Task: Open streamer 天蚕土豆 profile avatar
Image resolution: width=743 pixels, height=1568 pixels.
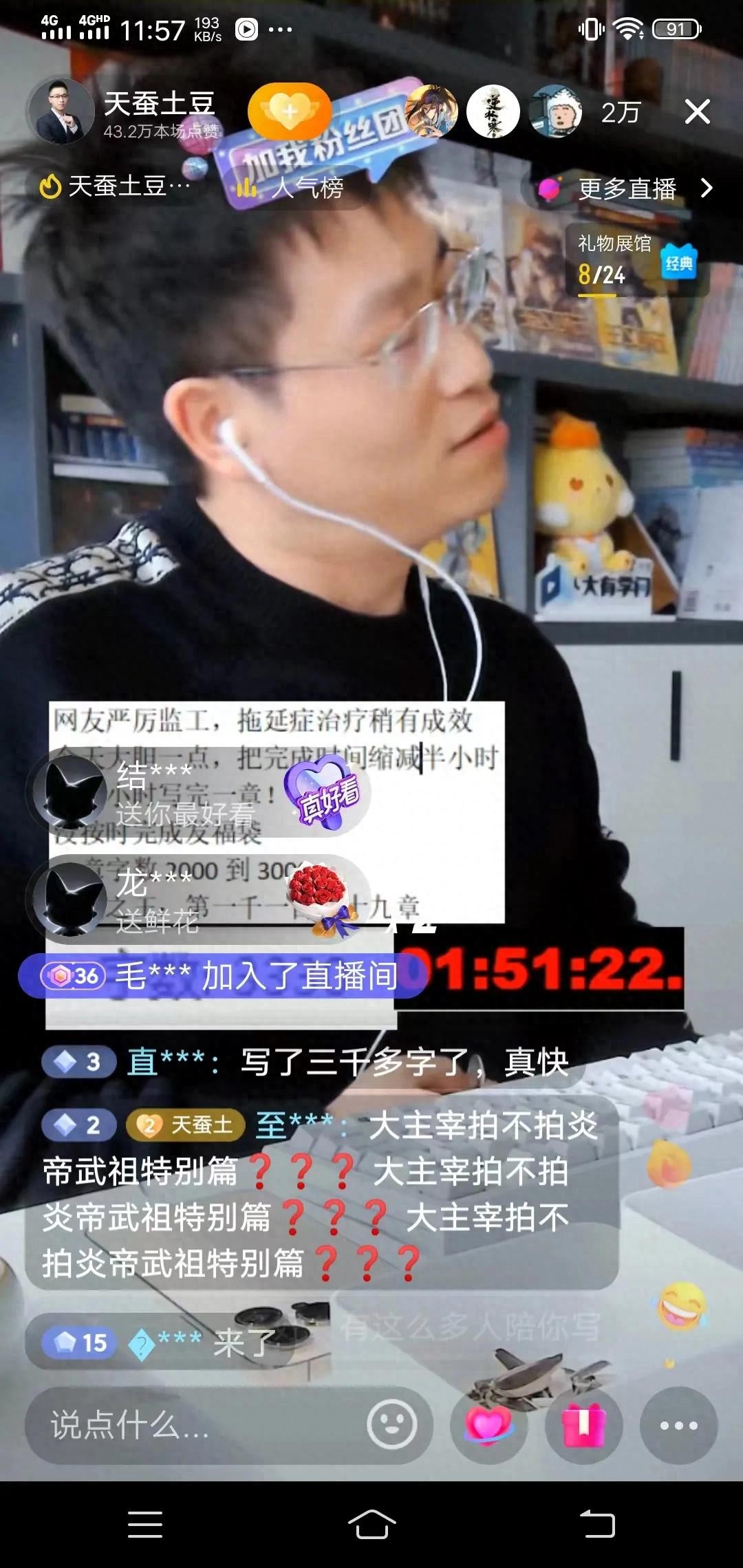Action: (x=61, y=111)
